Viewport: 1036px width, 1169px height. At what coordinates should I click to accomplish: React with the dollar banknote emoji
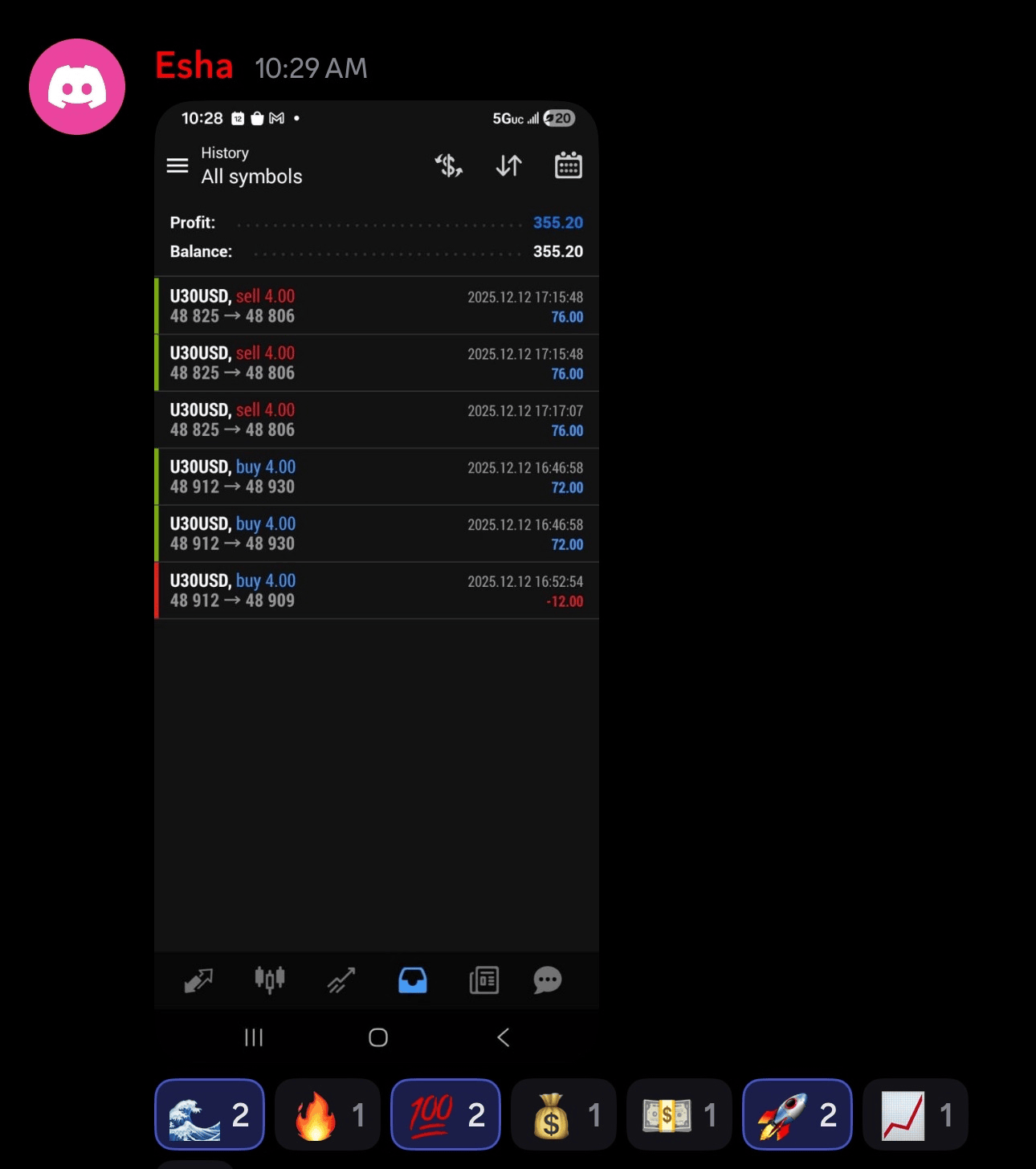pos(679,1114)
